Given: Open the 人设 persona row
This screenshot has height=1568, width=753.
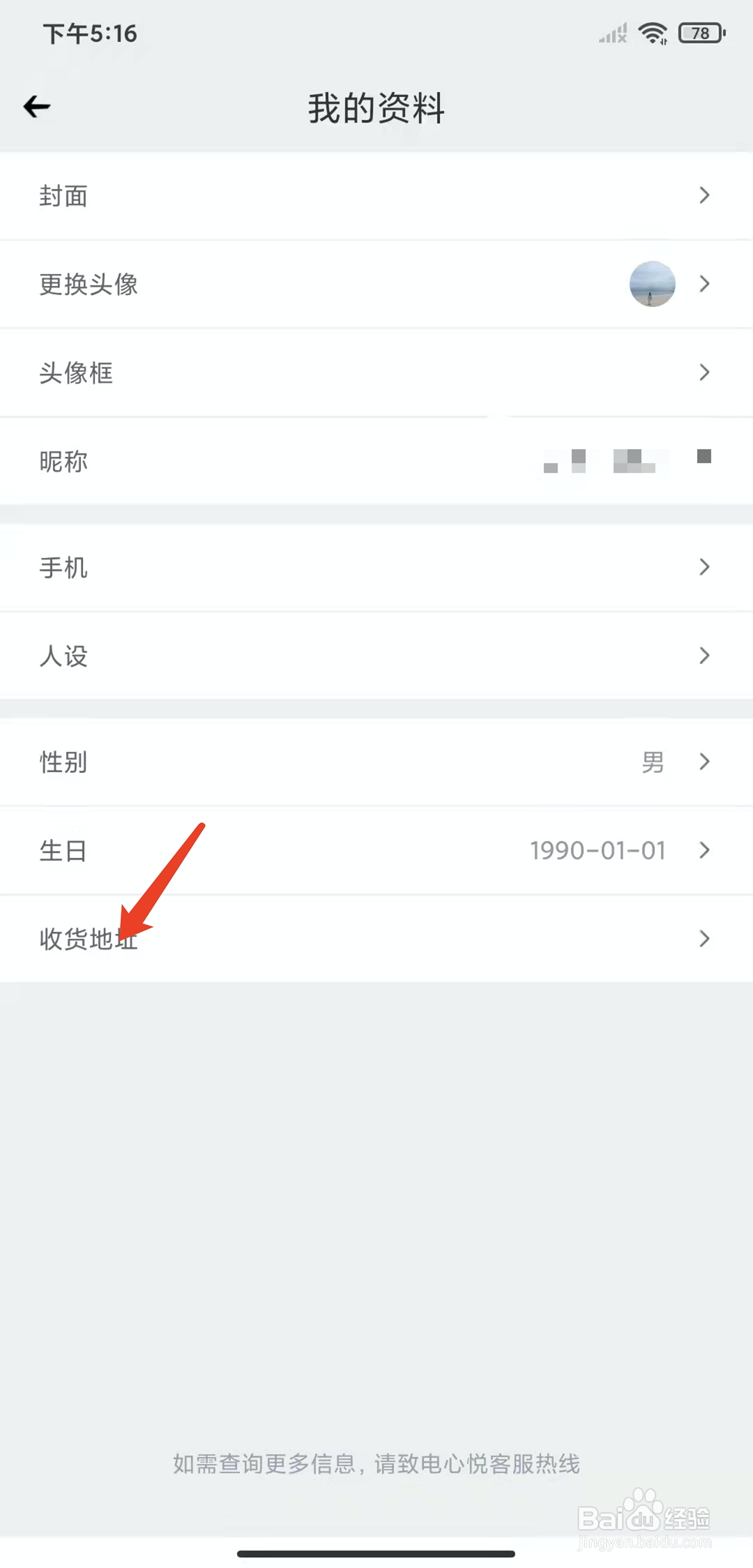Looking at the screenshot, I should click(376, 656).
